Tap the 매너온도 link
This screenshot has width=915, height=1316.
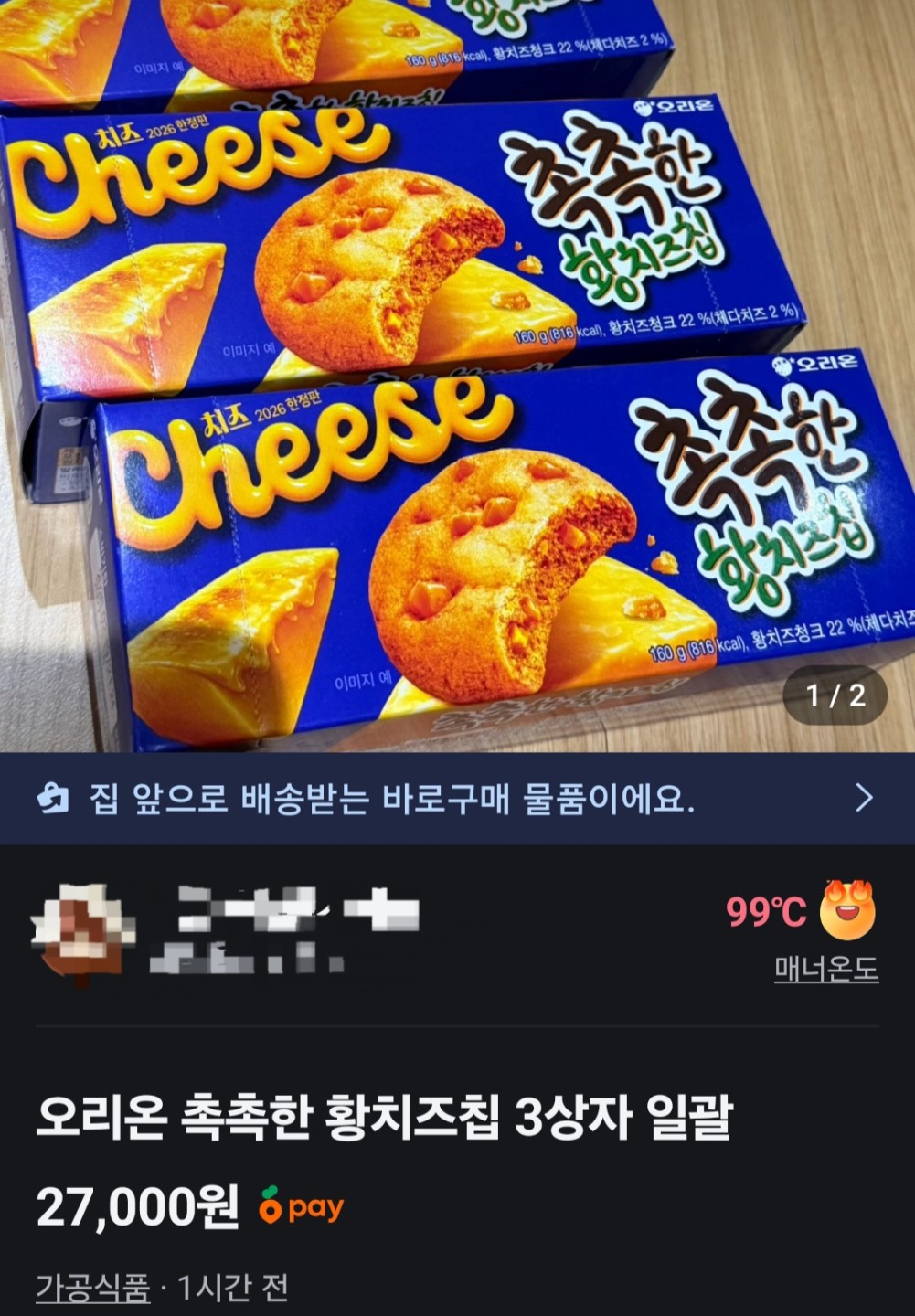point(825,970)
